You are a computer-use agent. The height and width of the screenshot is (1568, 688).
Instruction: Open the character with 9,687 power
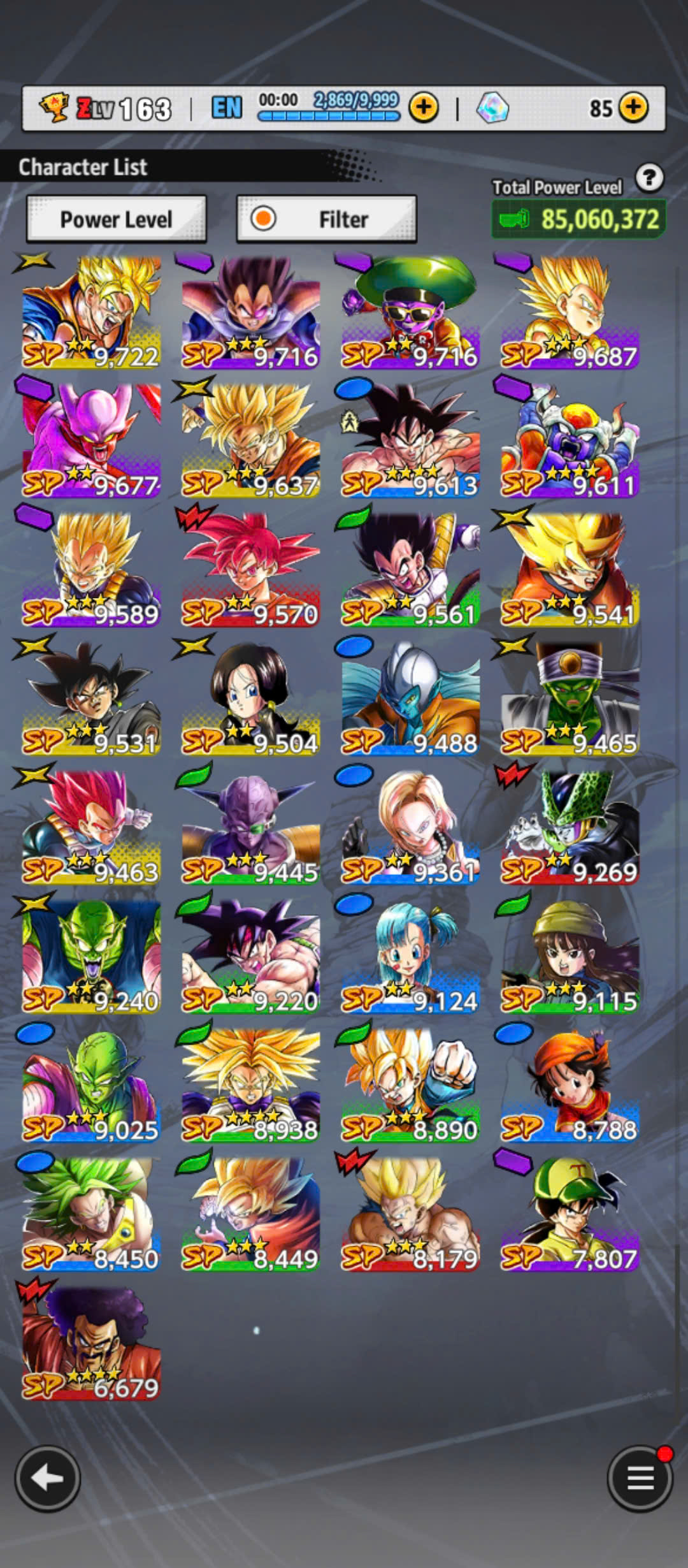570,312
